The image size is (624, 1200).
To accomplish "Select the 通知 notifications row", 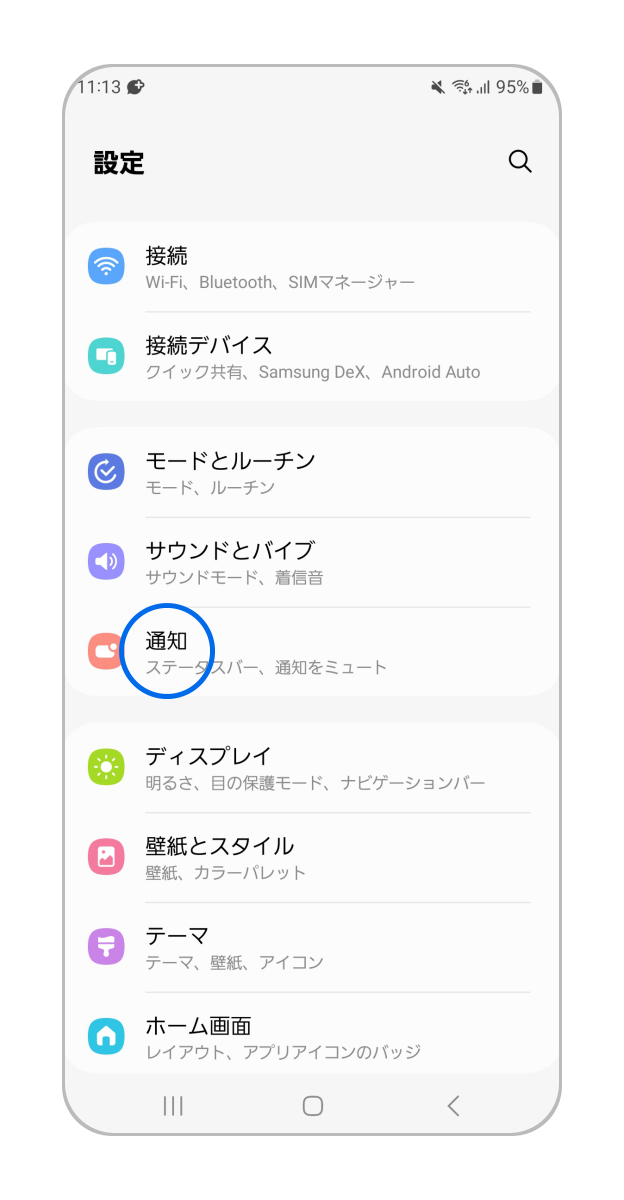I will [310, 652].
